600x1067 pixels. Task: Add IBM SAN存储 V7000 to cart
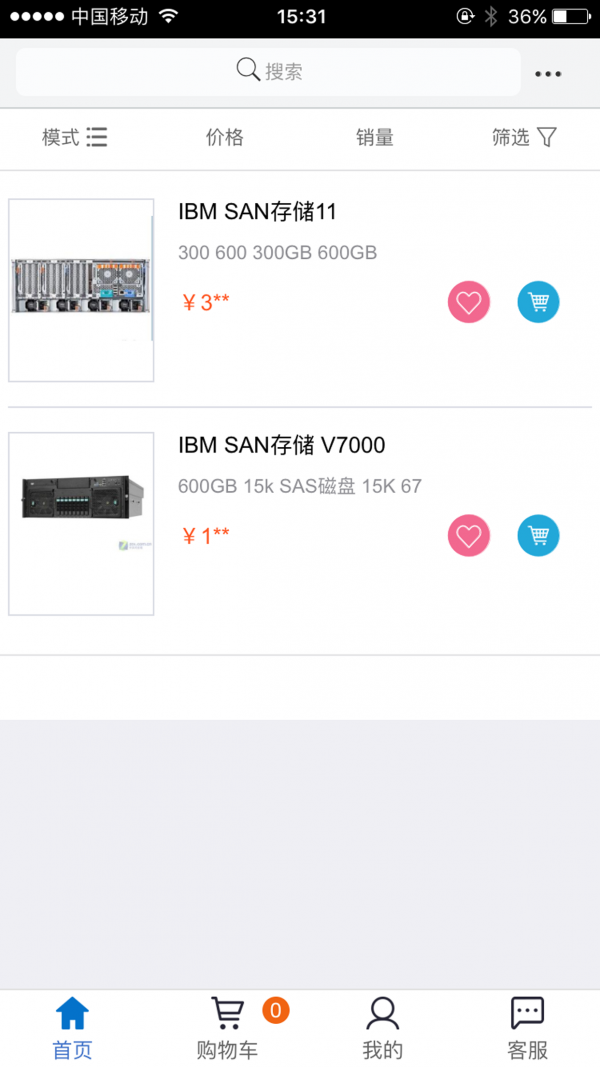coord(538,536)
